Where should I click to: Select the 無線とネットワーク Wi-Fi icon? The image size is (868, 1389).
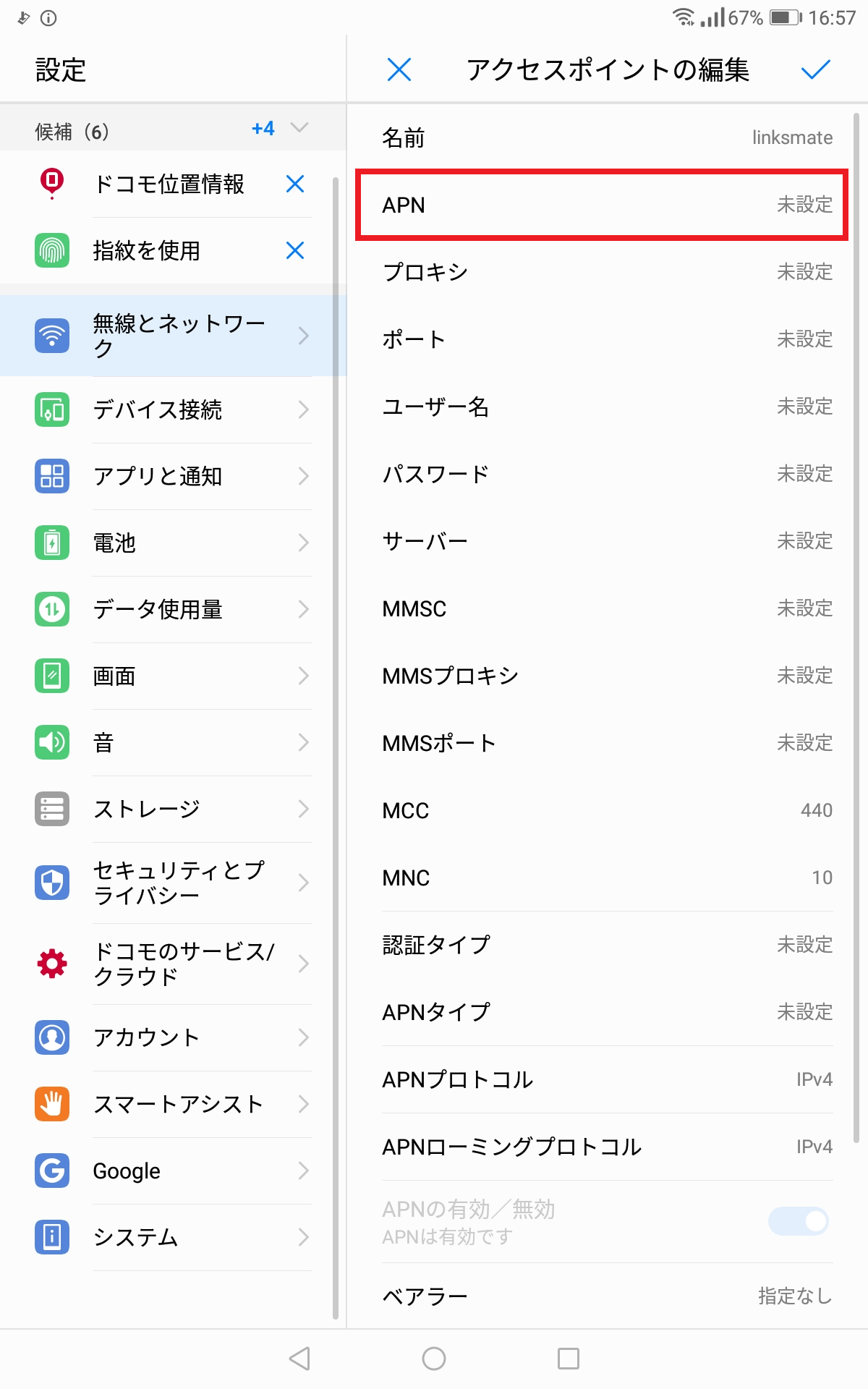point(51,336)
